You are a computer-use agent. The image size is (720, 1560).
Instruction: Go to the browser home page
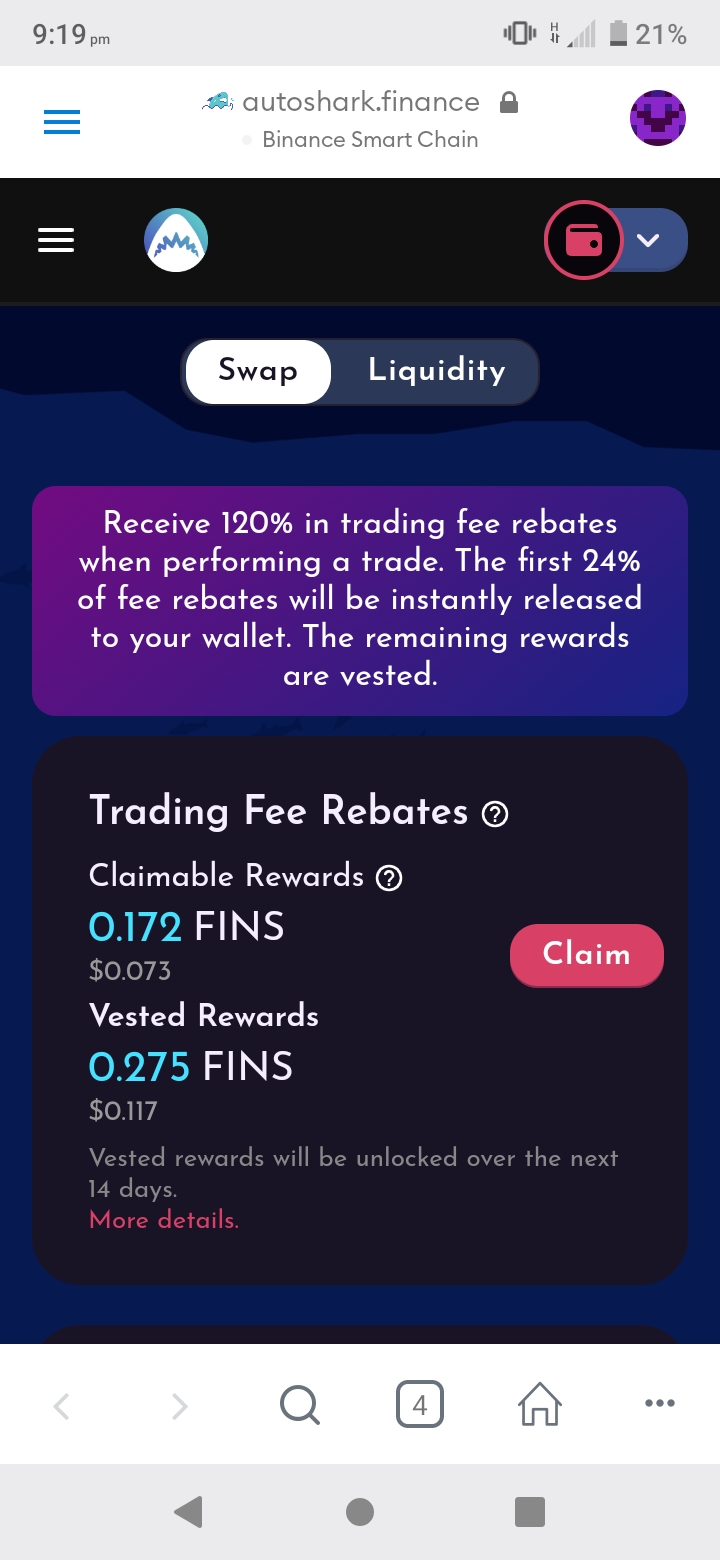pyautogui.click(x=540, y=1405)
